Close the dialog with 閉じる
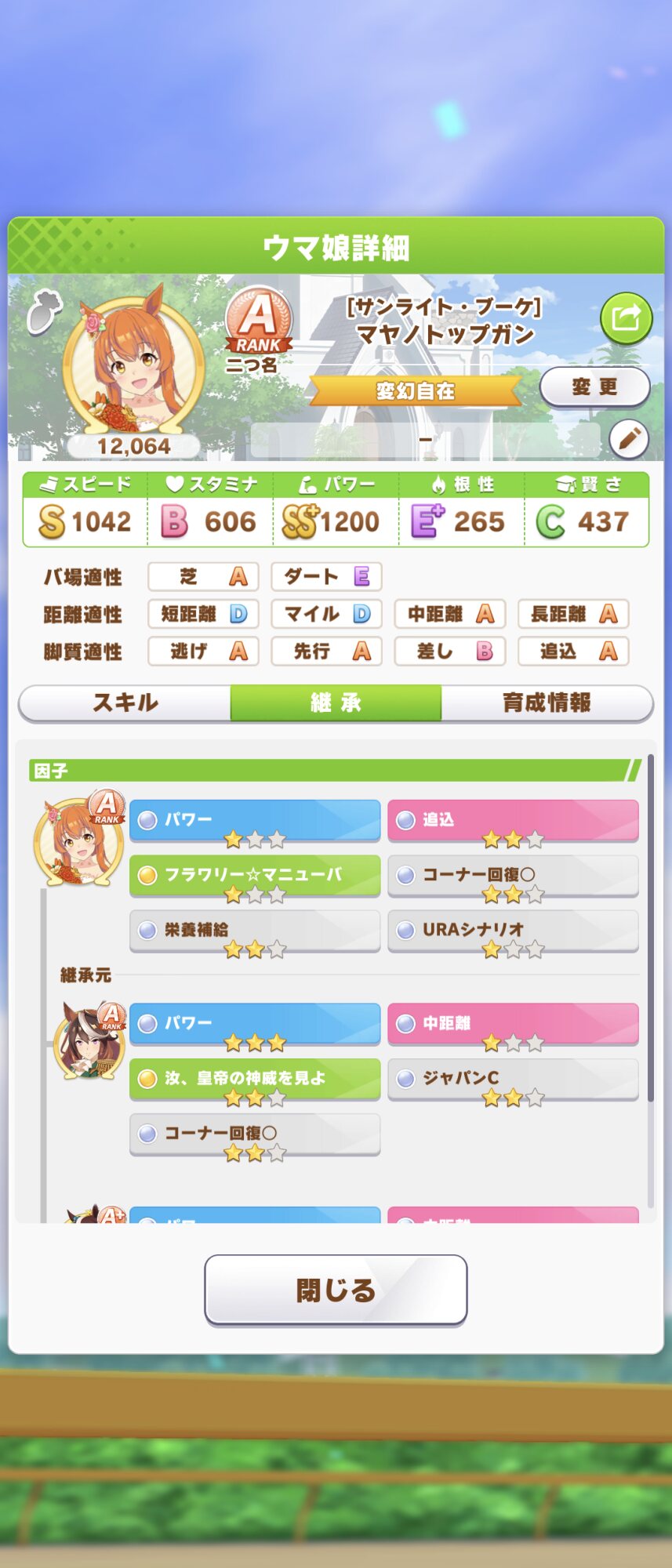672x1568 pixels. pos(336,1290)
